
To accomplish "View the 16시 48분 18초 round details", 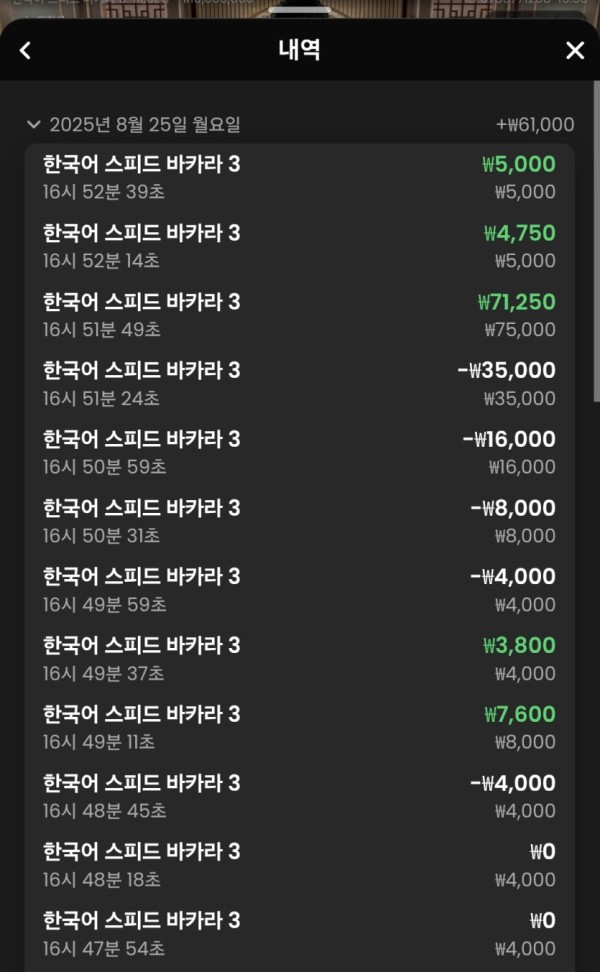I will pos(299,865).
